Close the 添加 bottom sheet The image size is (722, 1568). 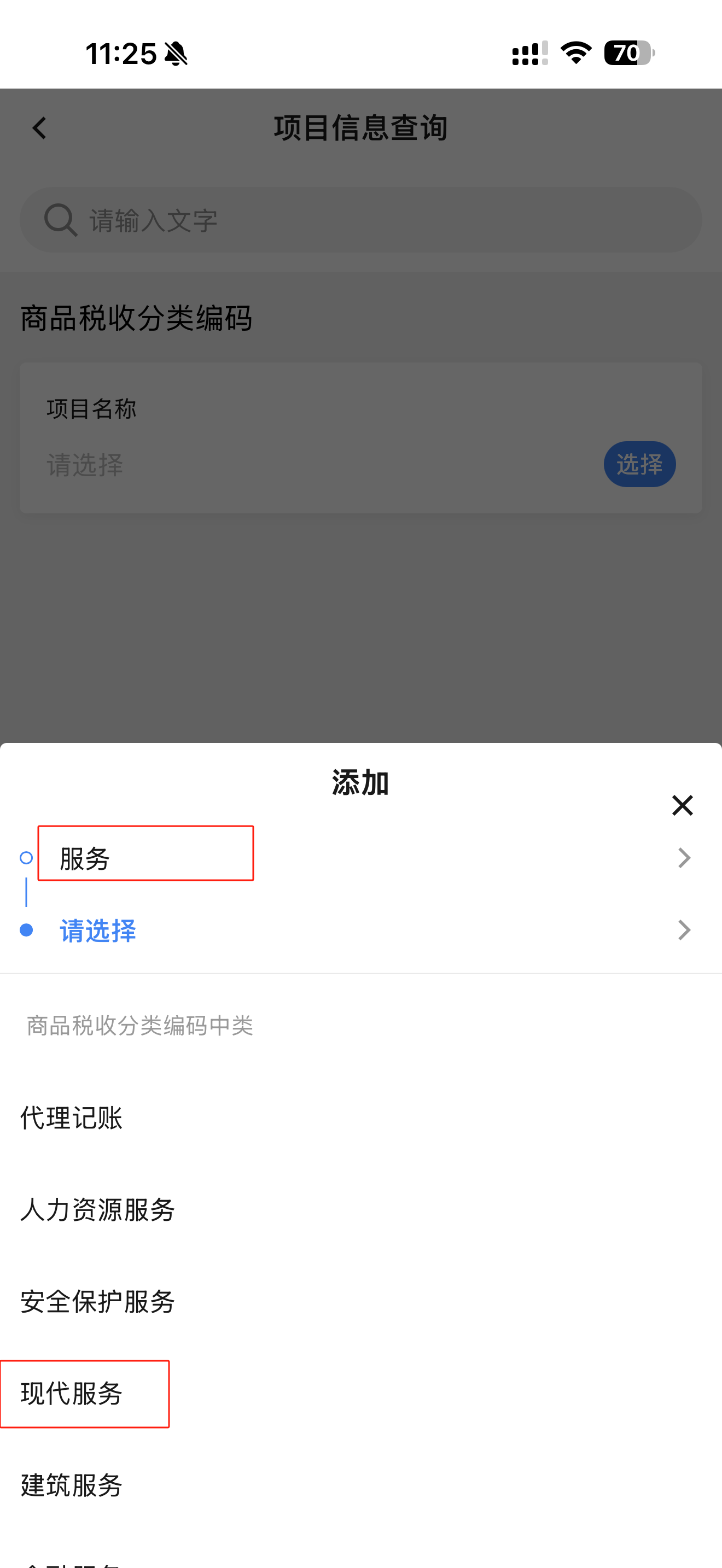coord(682,805)
